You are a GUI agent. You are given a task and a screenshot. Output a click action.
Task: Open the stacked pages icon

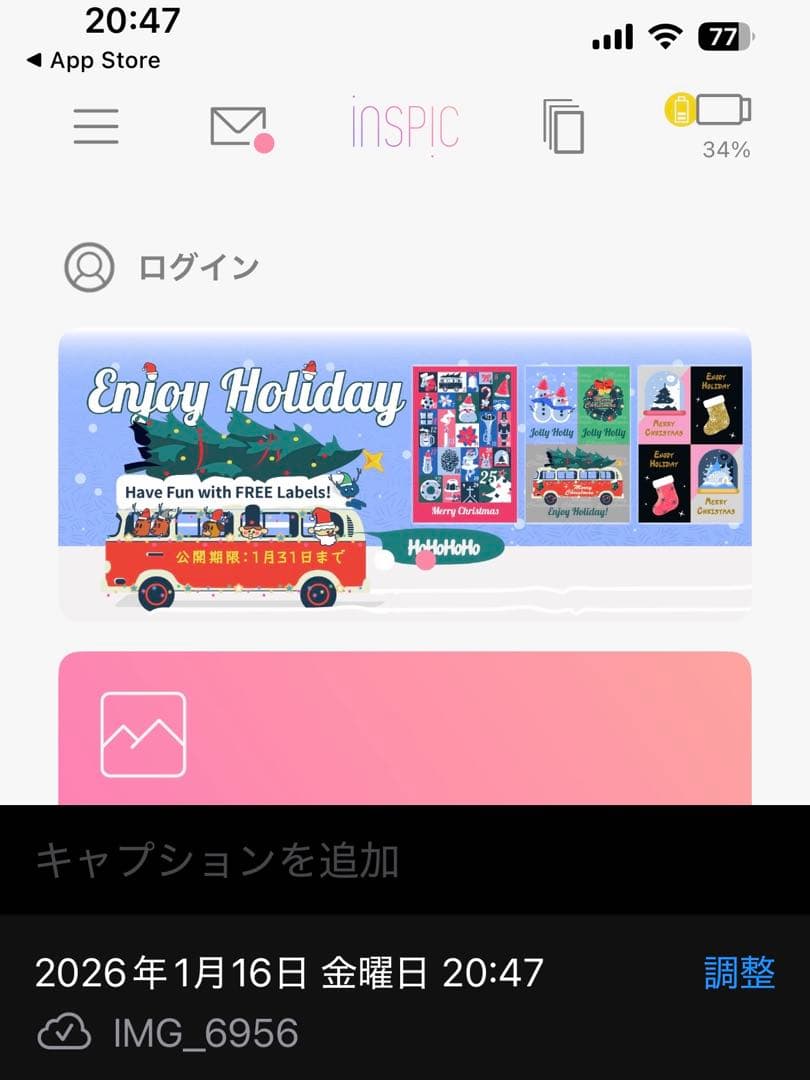coord(564,126)
